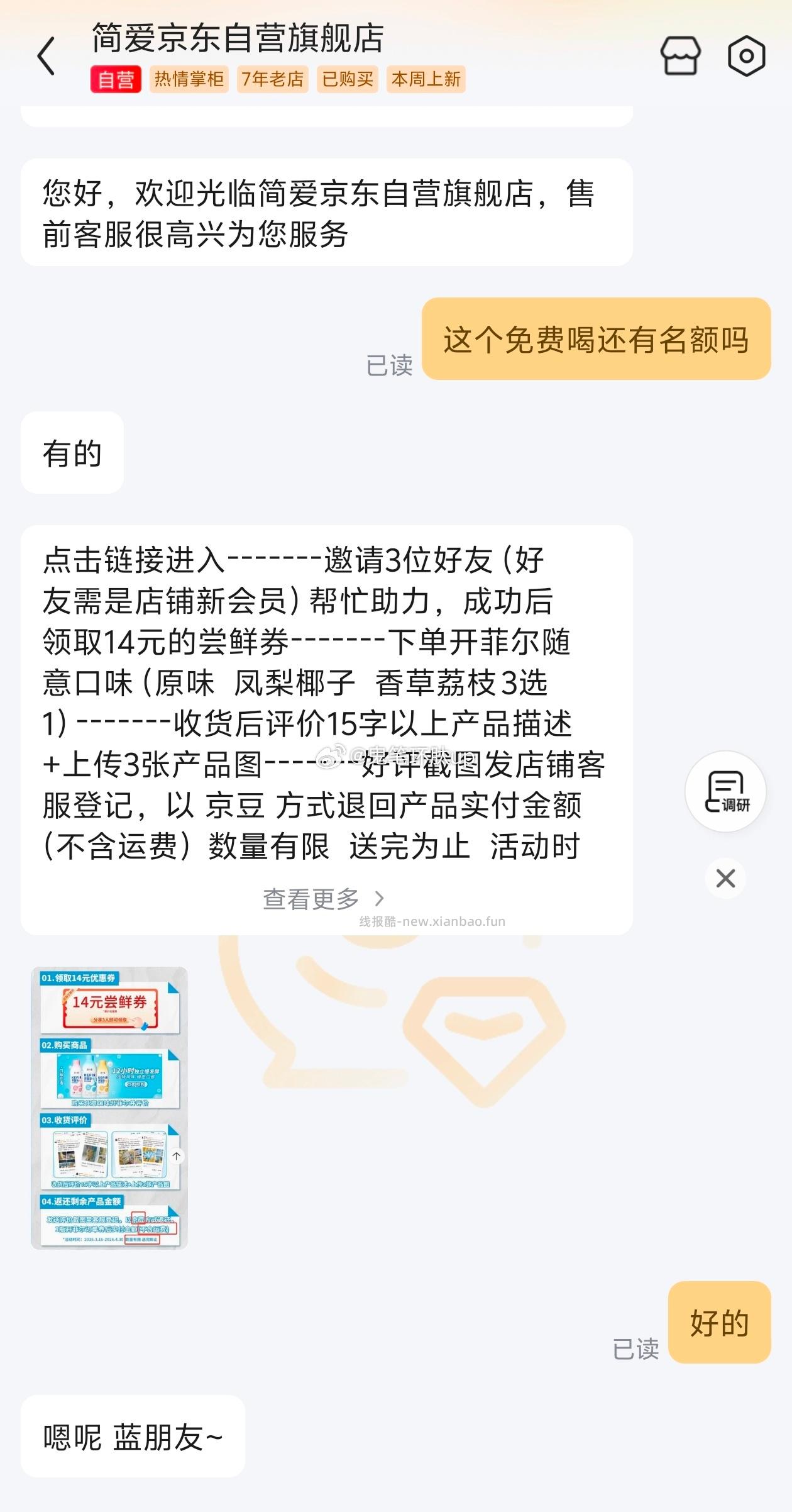The width and height of the screenshot is (792, 1512).
Task: Tap the 7年老店 badge
Action: pyautogui.click(x=273, y=80)
